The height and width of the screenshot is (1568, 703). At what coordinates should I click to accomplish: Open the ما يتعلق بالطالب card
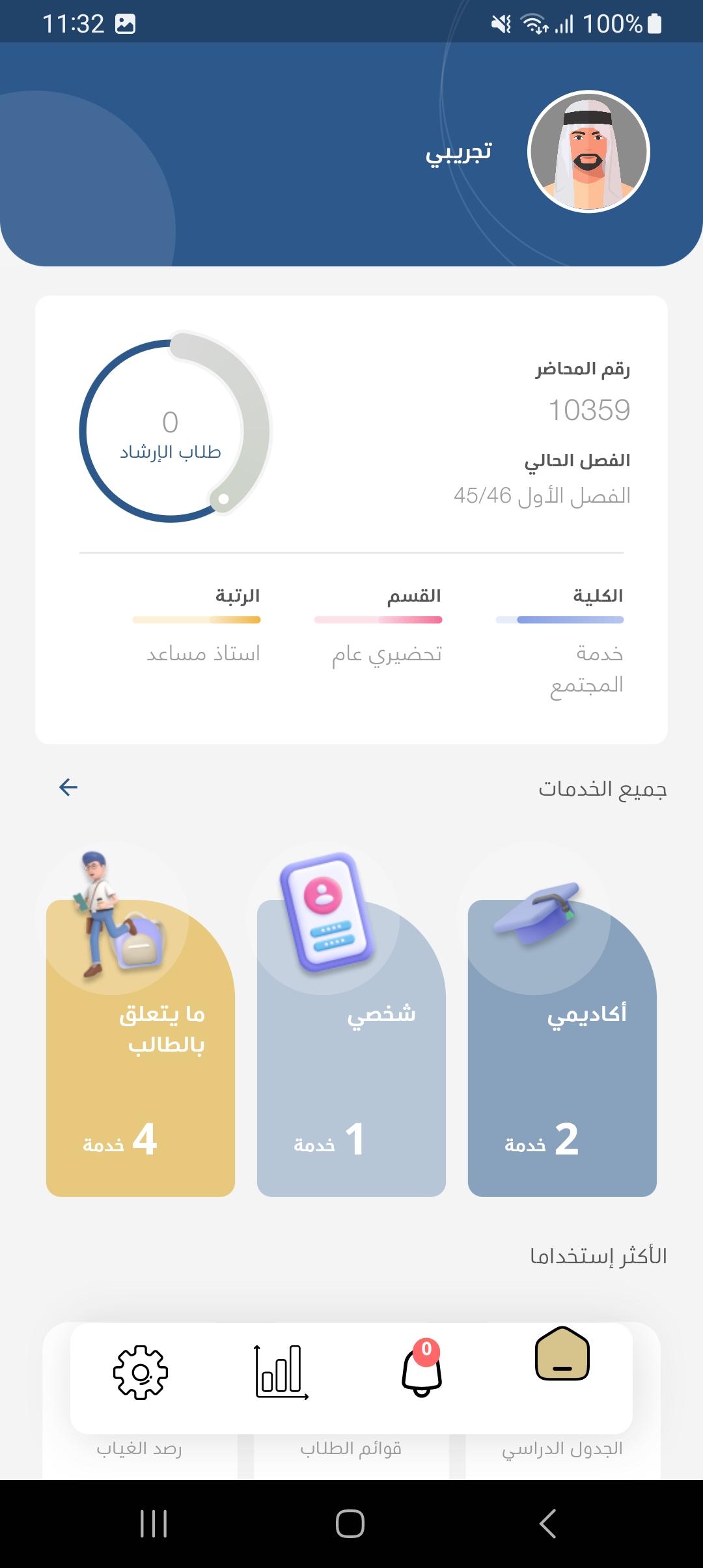[x=141, y=1048]
